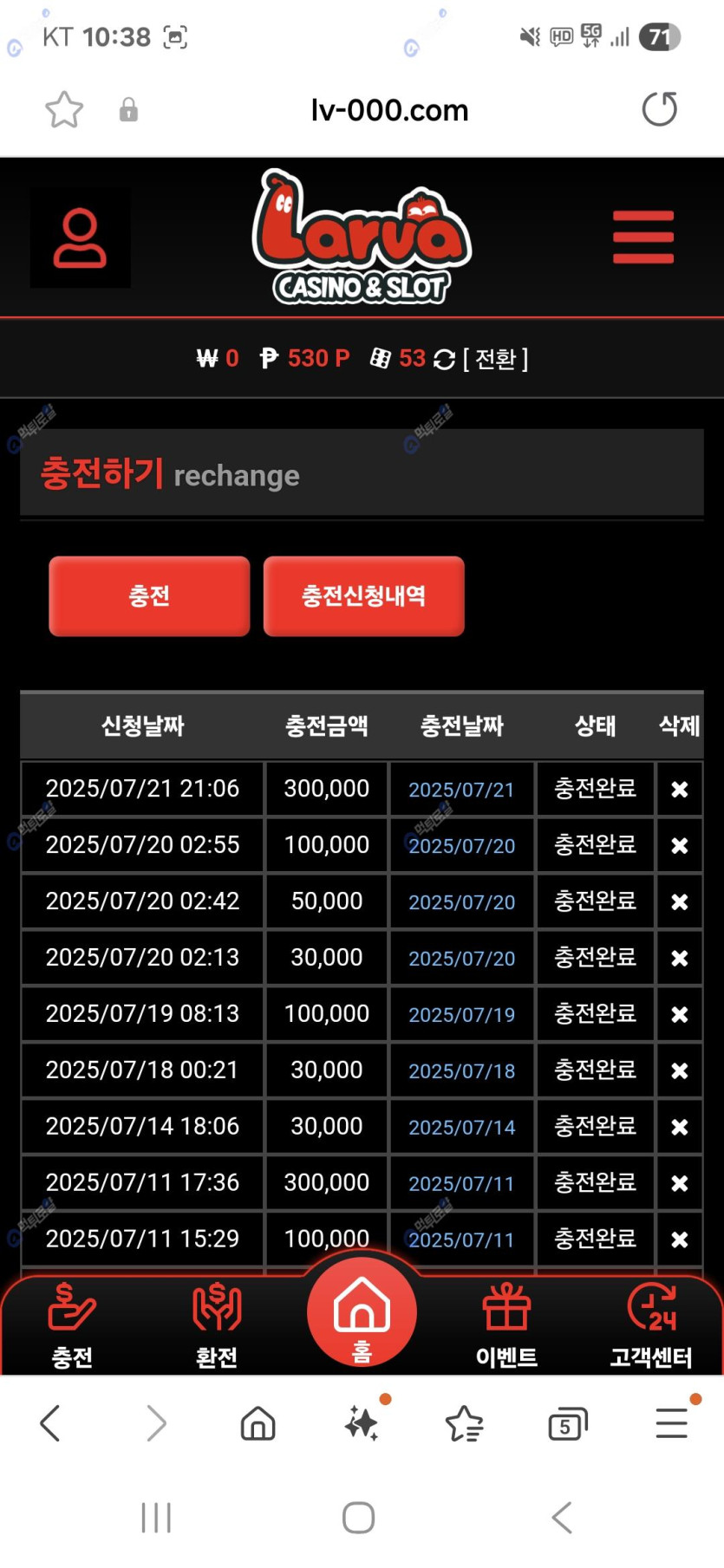Image resolution: width=724 pixels, height=1568 pixels.
Task: Delete the 2025/07/20 02:55 record
Action: [679, 846]
